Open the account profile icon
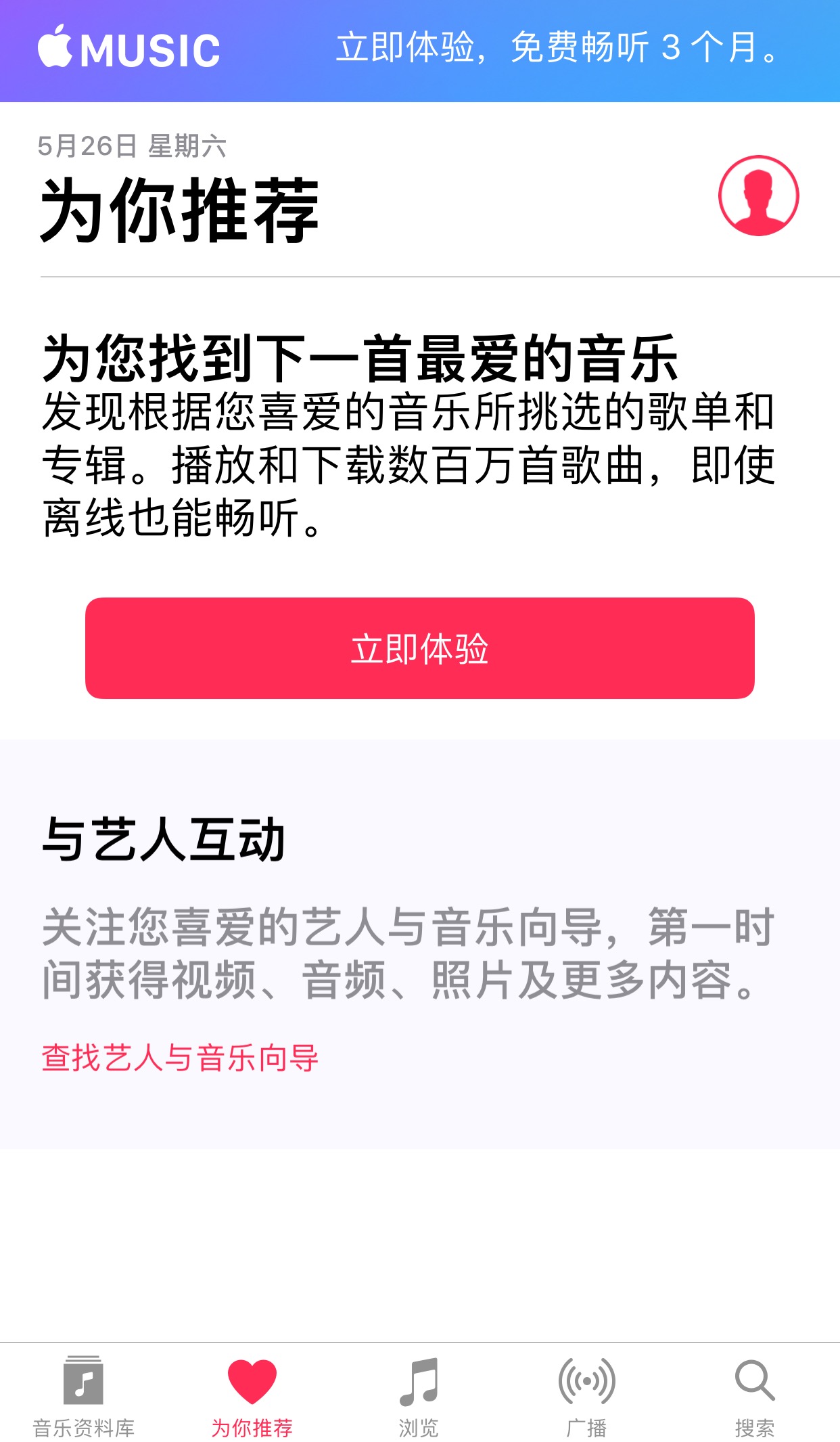This screenshot has height=1442, width=840. [x=758, y=196]
